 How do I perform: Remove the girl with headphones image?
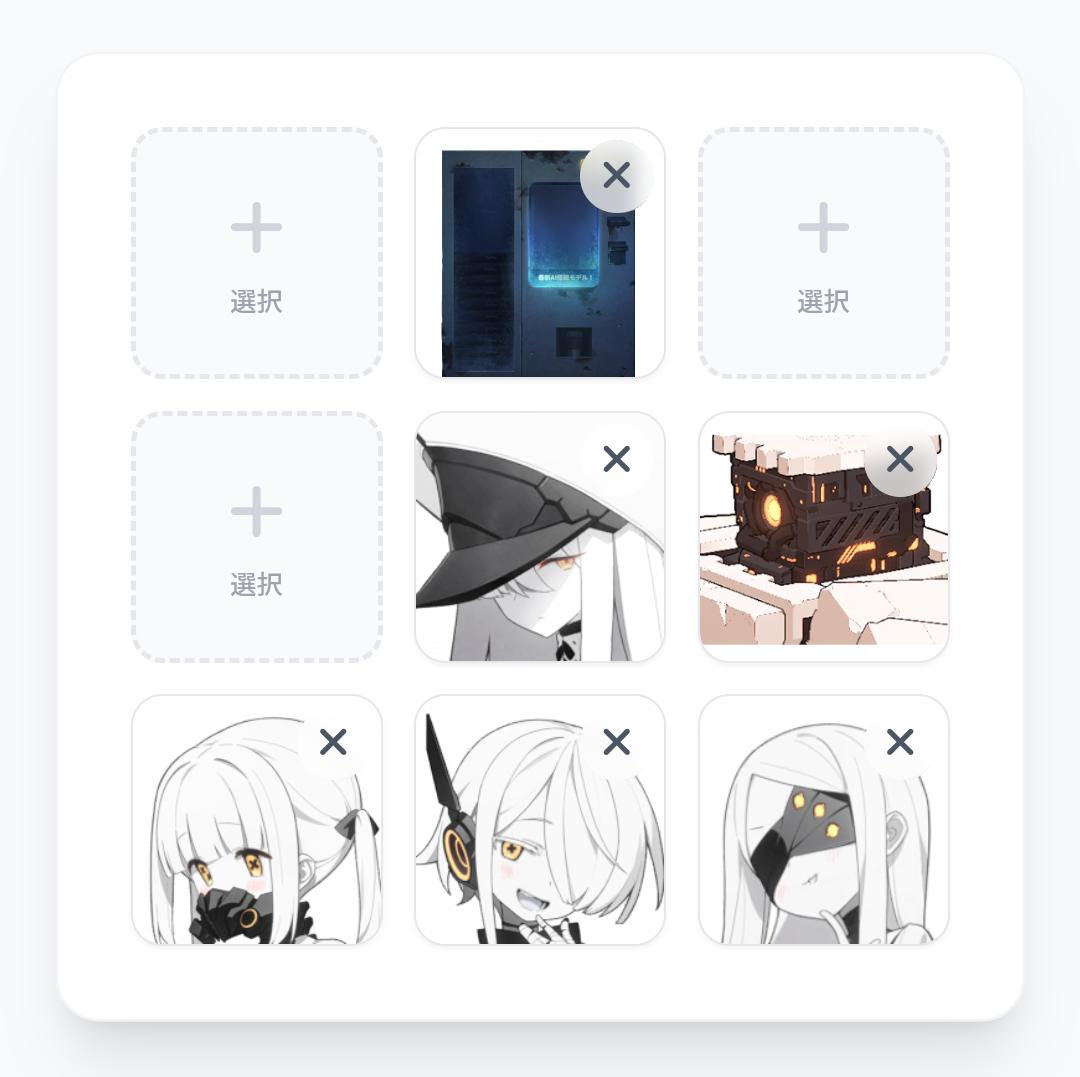pyautogui.click(x=617, y=743)
